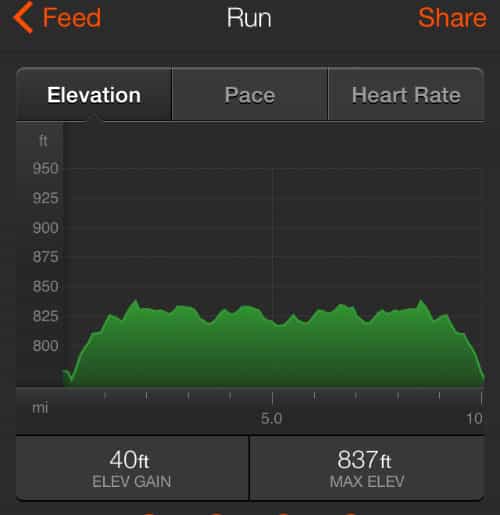
Task: Go back to the Feed
Action: tap(57, 18)
